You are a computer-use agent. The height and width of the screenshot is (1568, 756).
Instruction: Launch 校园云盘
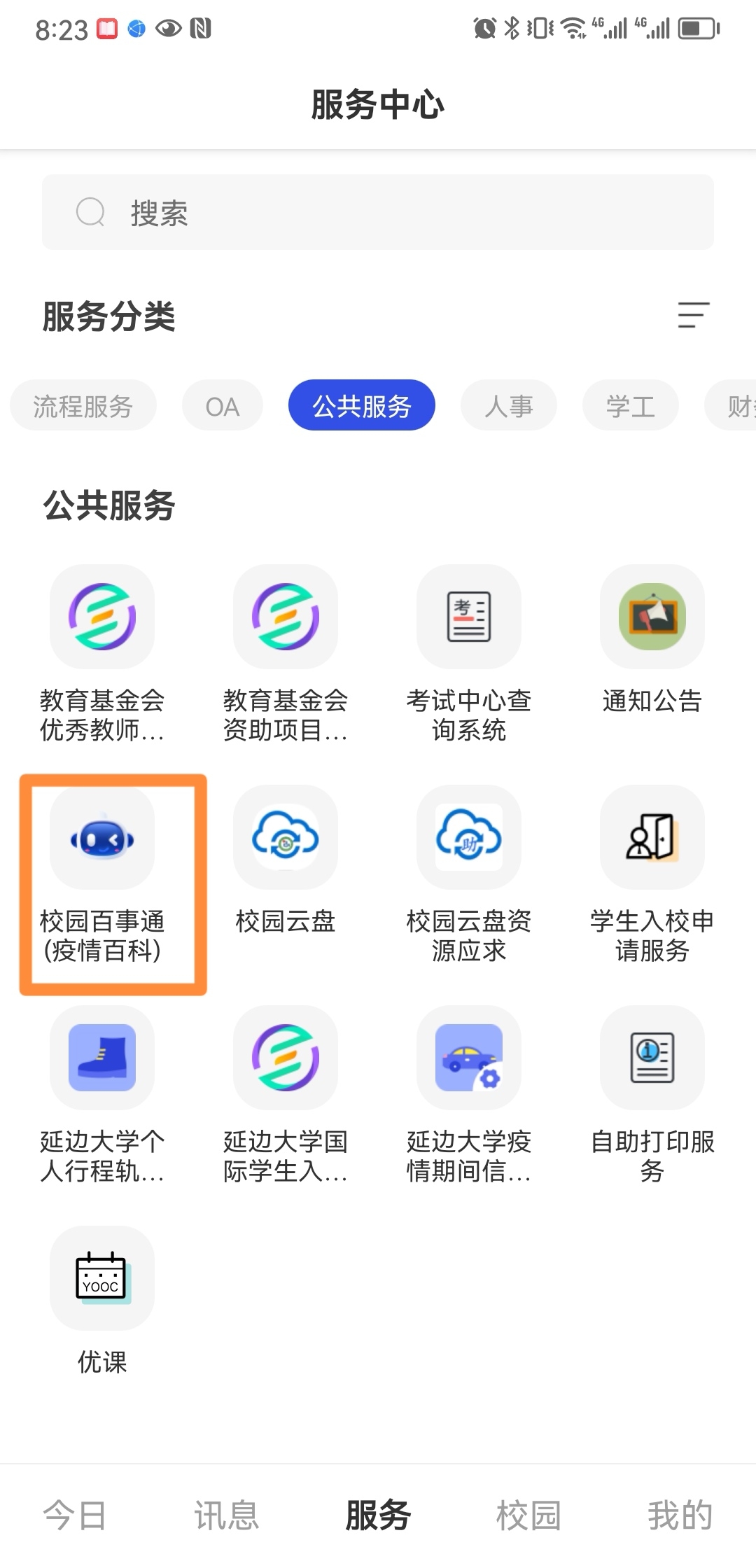coord(286,861)
